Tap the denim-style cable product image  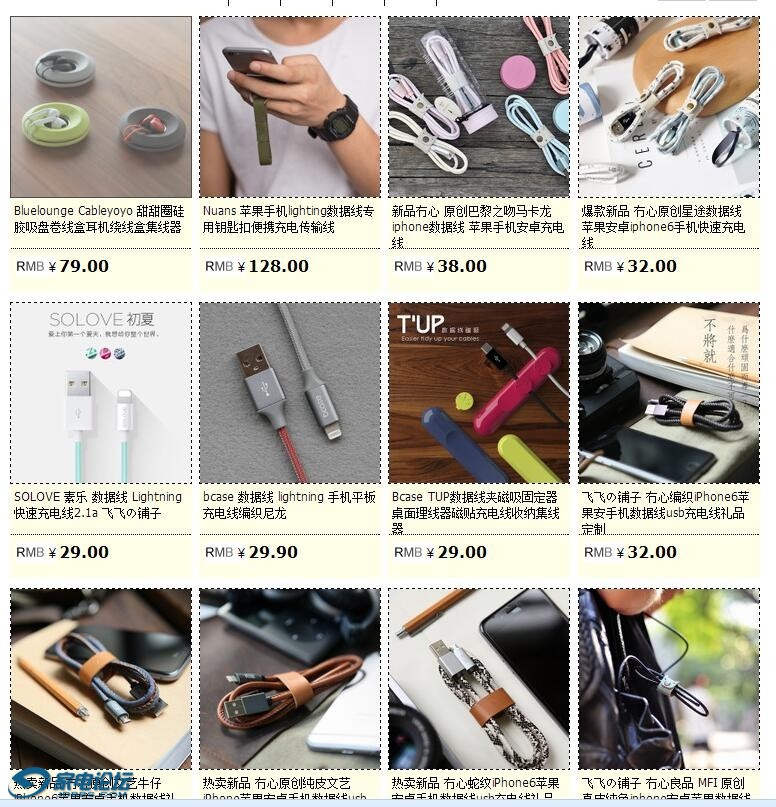(x=100, y=678)
